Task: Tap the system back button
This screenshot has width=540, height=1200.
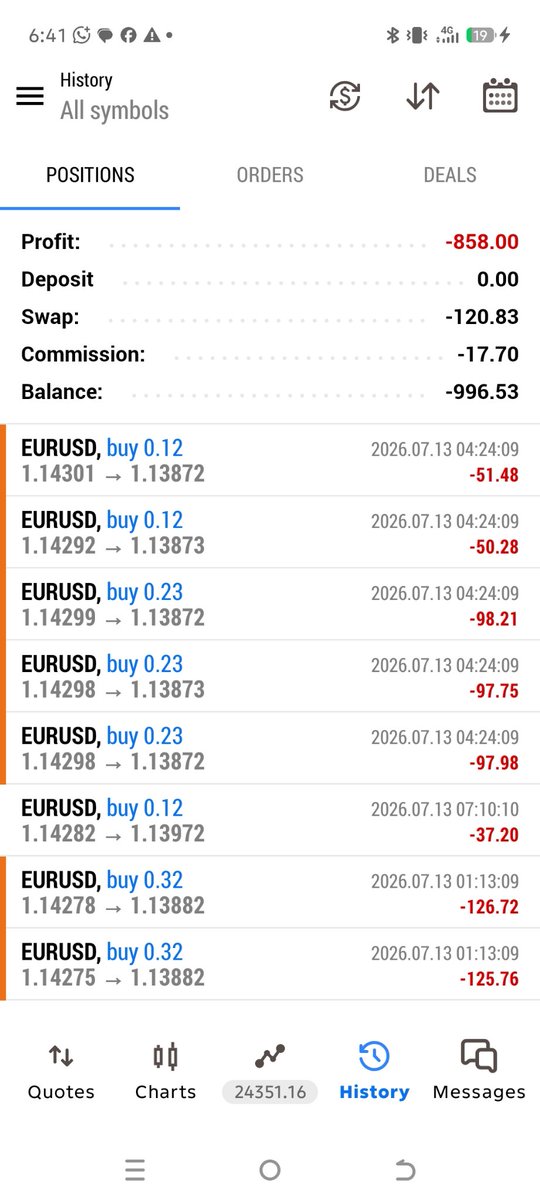Action: [405, 1169]
